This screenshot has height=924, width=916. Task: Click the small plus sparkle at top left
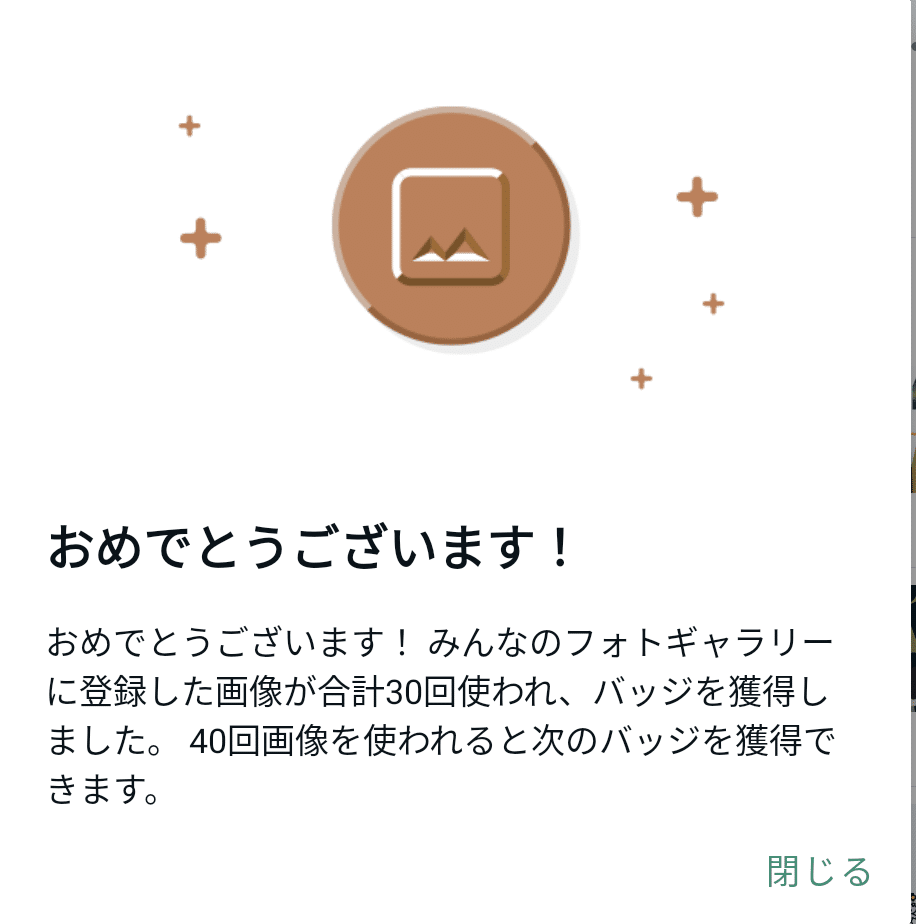[x=188, y=125]
